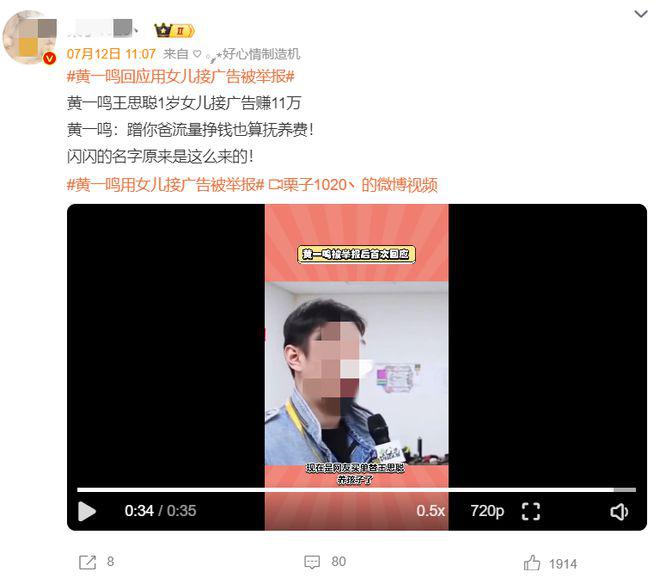Enter fullscreen video mode

click(531, 511)
